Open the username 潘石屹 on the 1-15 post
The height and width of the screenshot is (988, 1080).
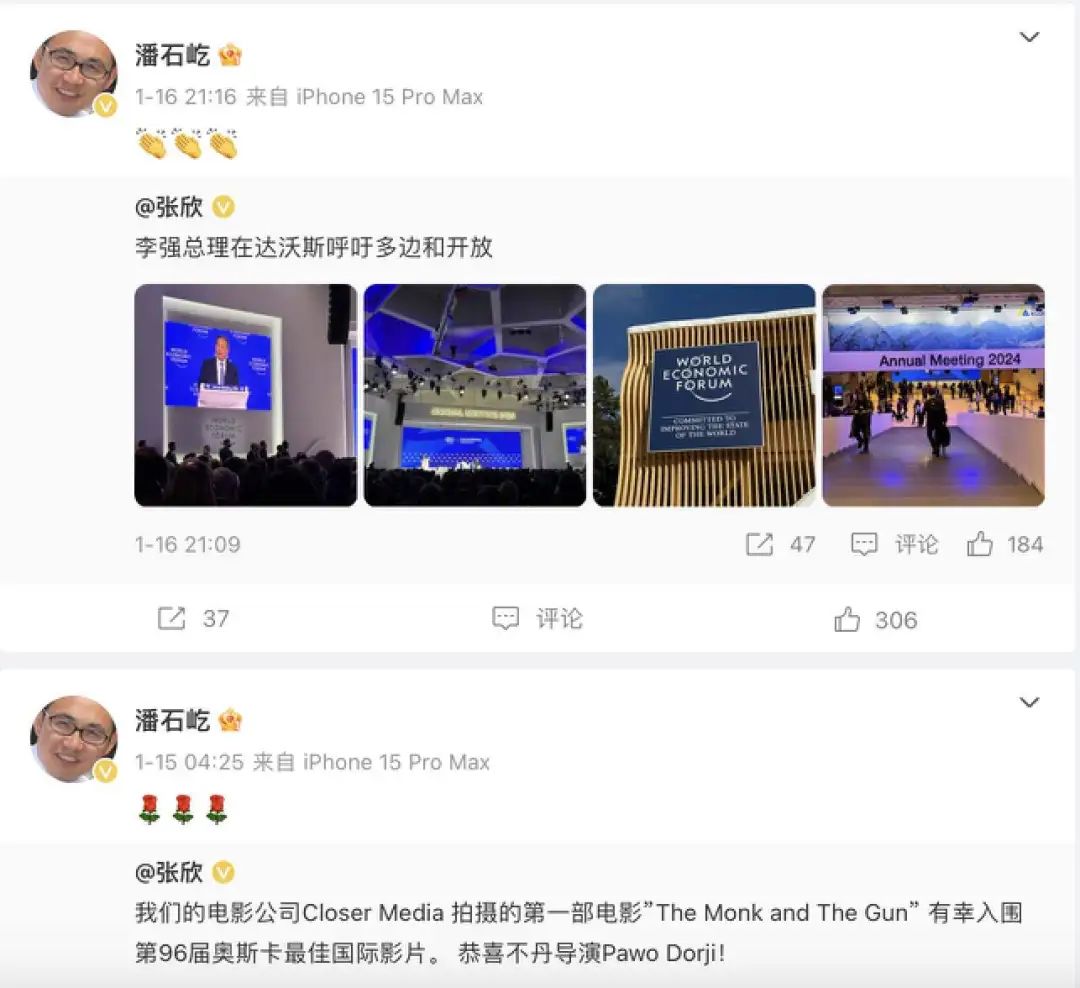click(x=172, y=720)
